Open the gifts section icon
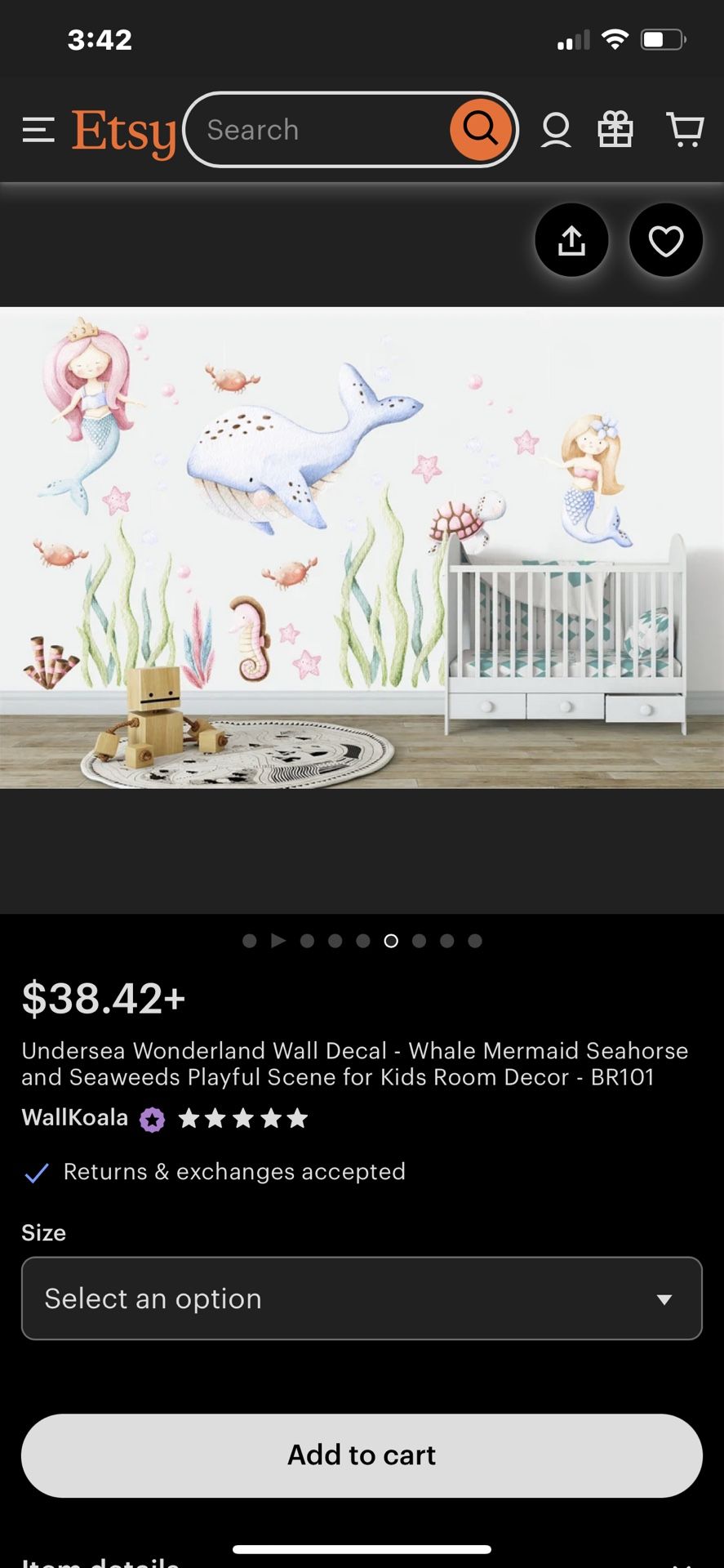 coord(616,129)
